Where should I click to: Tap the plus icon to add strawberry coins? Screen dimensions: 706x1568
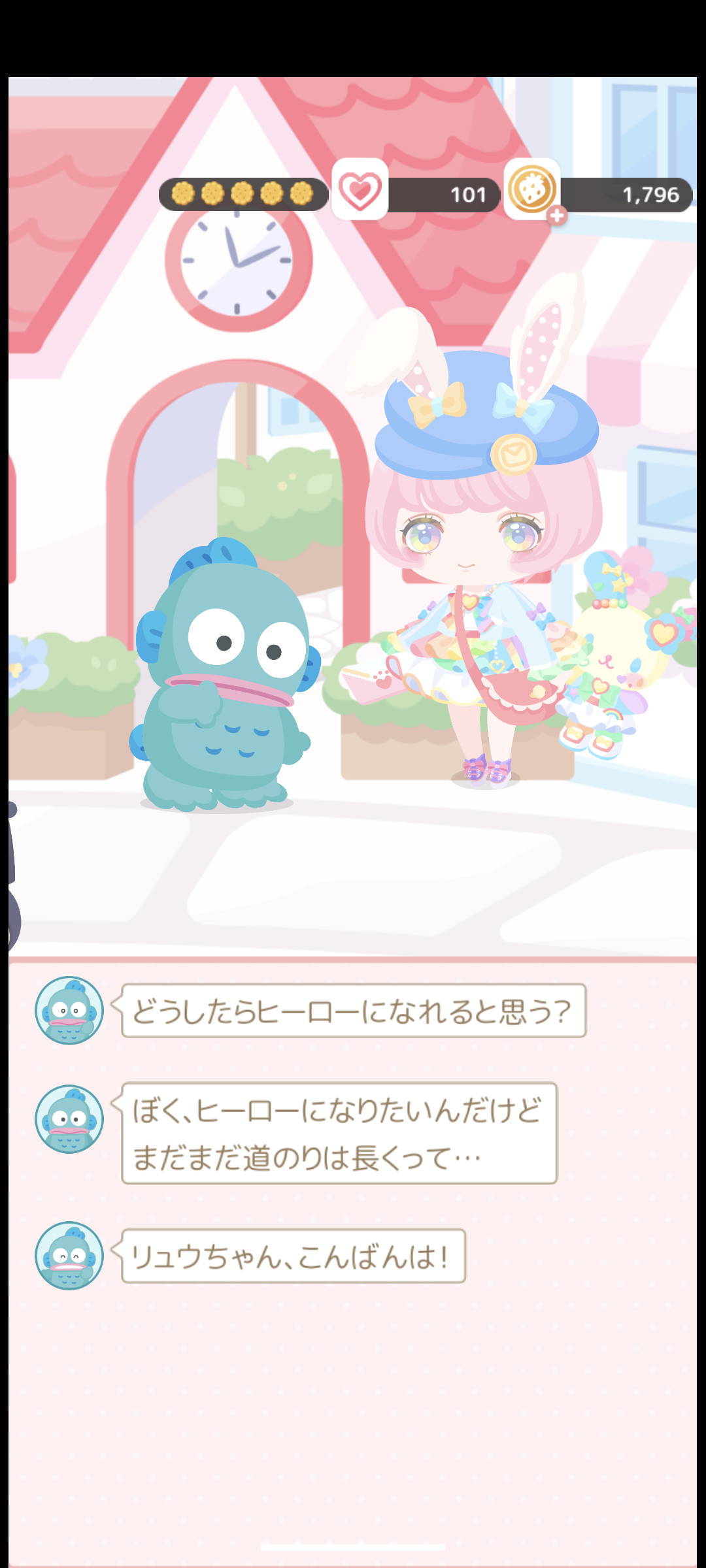(x=557, y=215)
